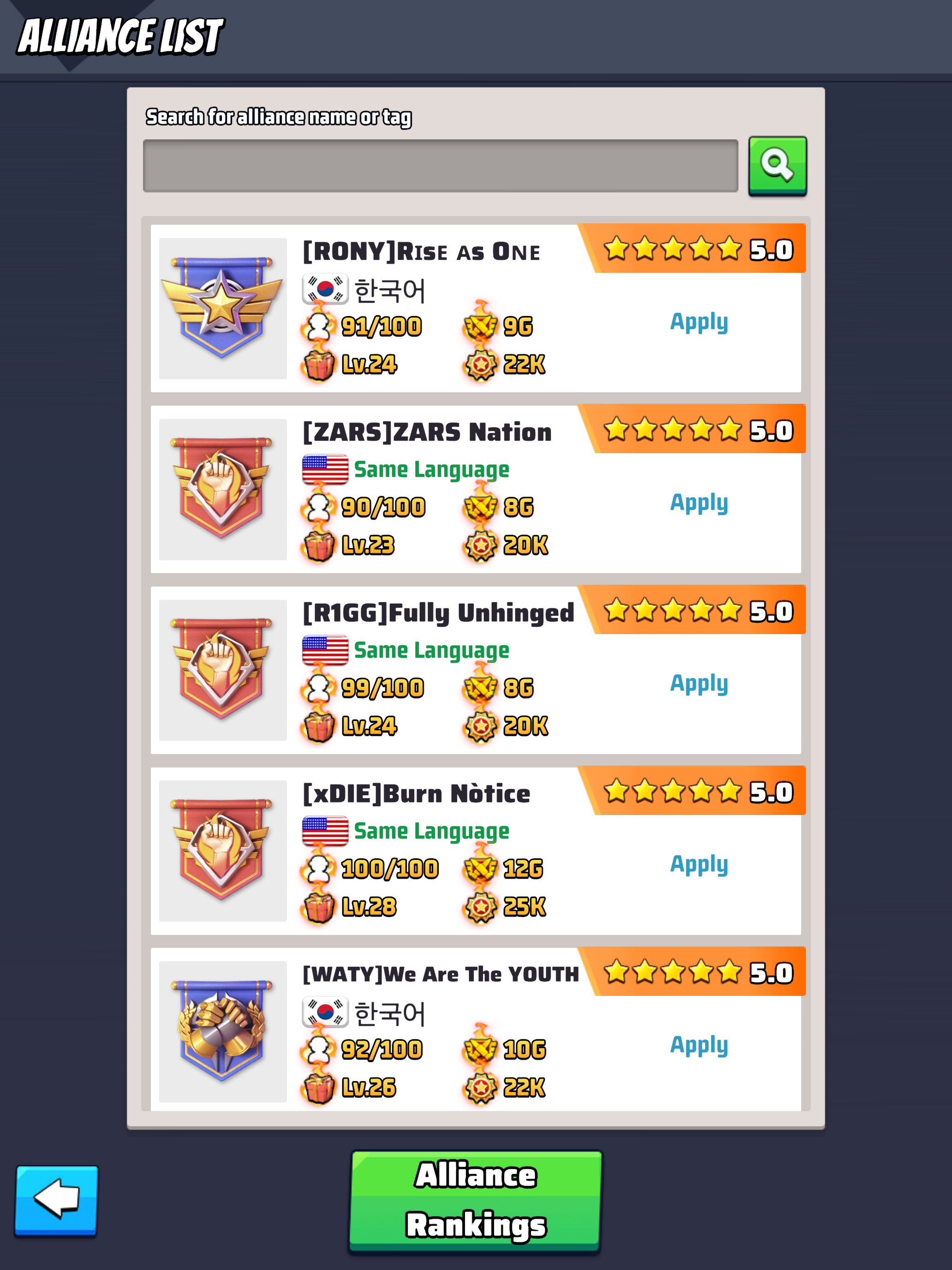Apply to Fully Unhinged alliance
The image size is (952, 1270).
tap(699, 684)
